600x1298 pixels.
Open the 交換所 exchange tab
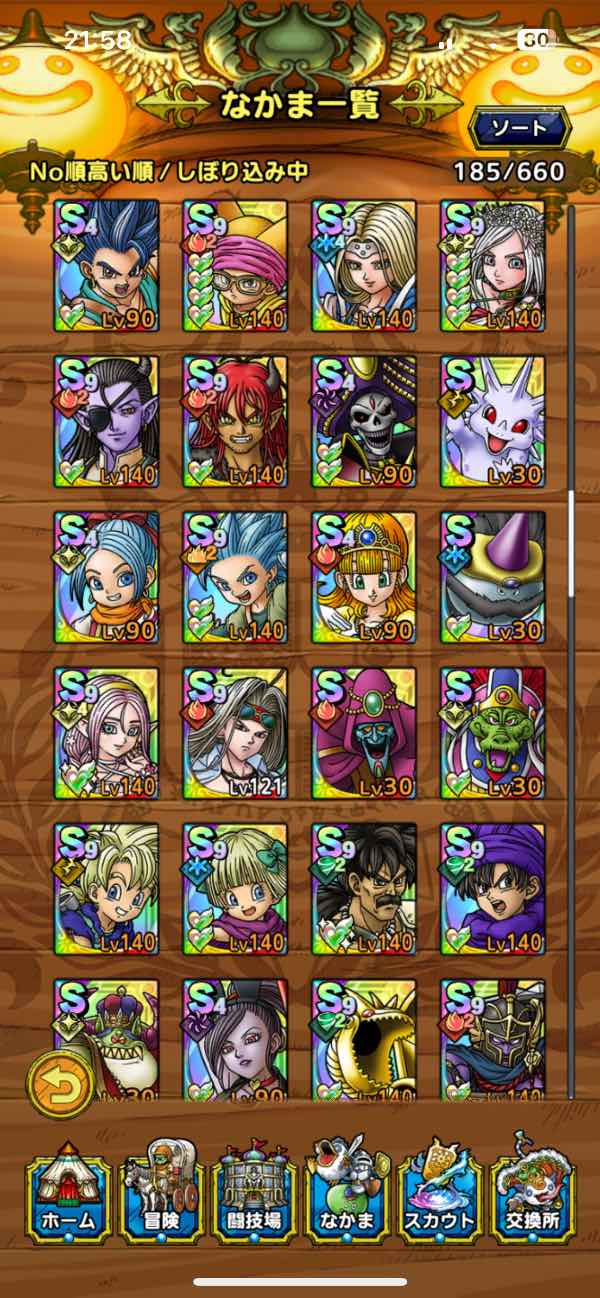pyautogui.click(x=531, y=1197)
